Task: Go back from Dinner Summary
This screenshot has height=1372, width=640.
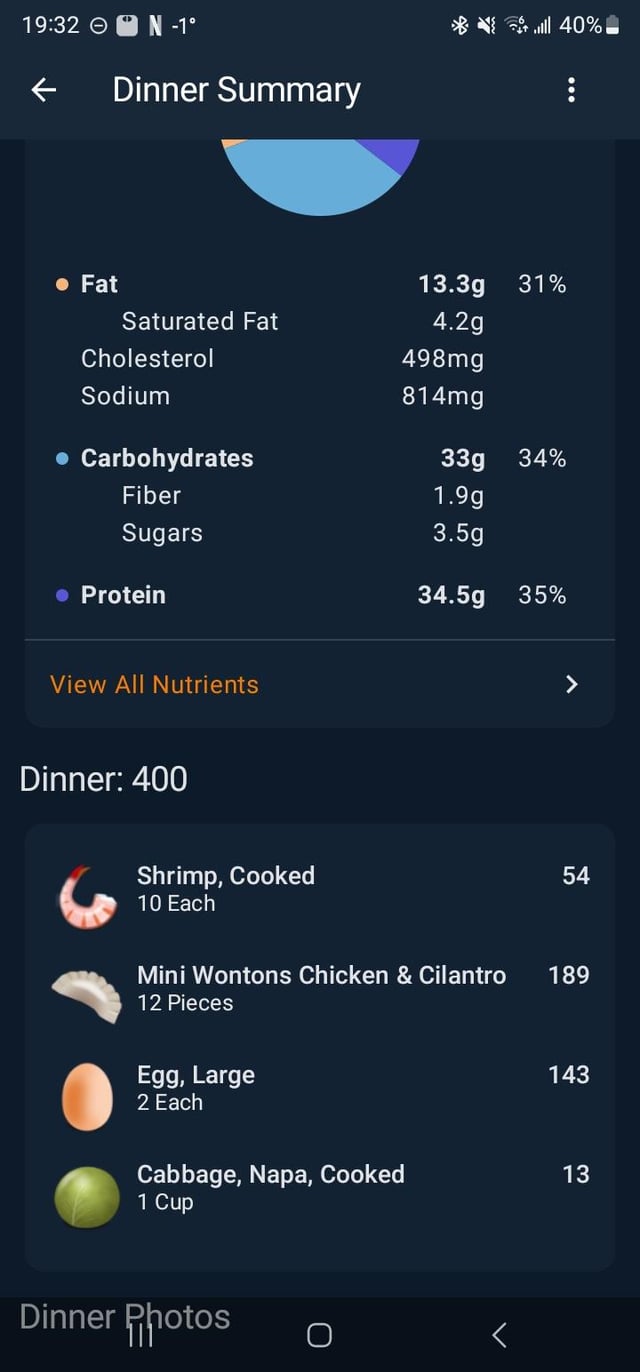Action: tap(44, 90)
